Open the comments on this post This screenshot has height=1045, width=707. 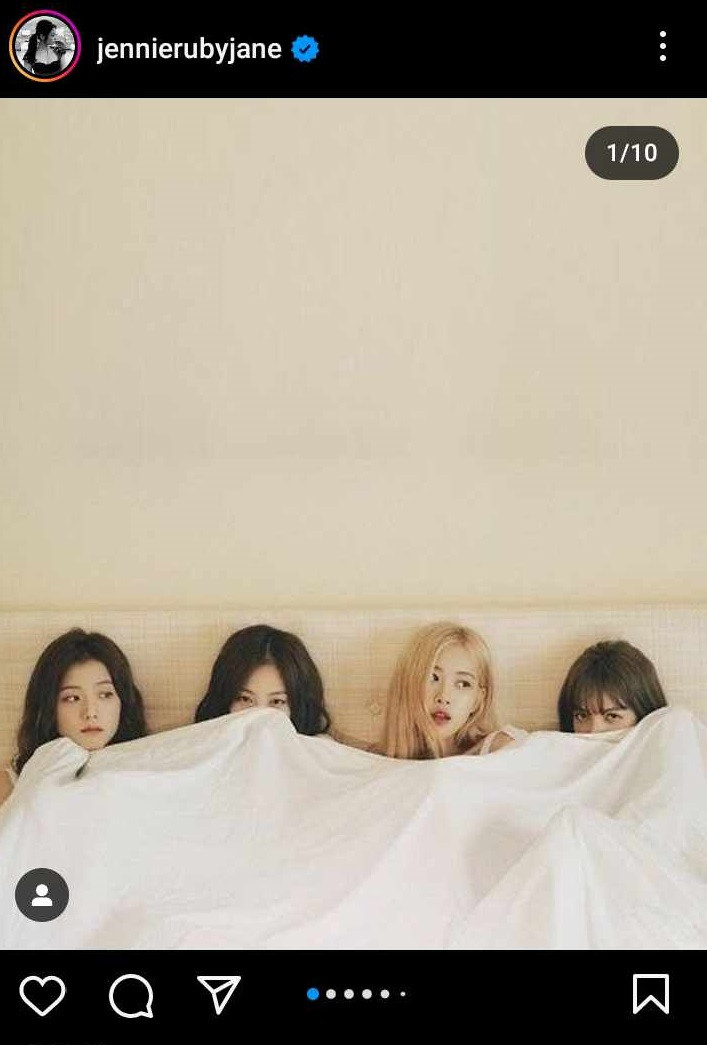click(131, 995)
